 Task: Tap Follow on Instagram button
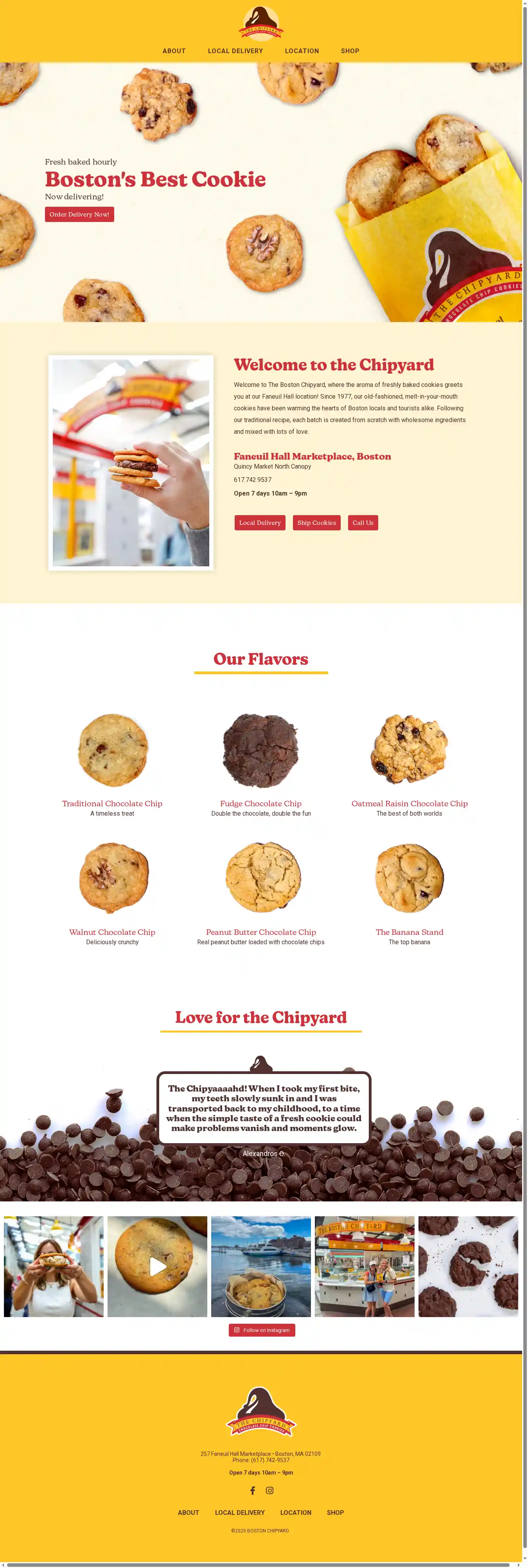click(261, 1330)
